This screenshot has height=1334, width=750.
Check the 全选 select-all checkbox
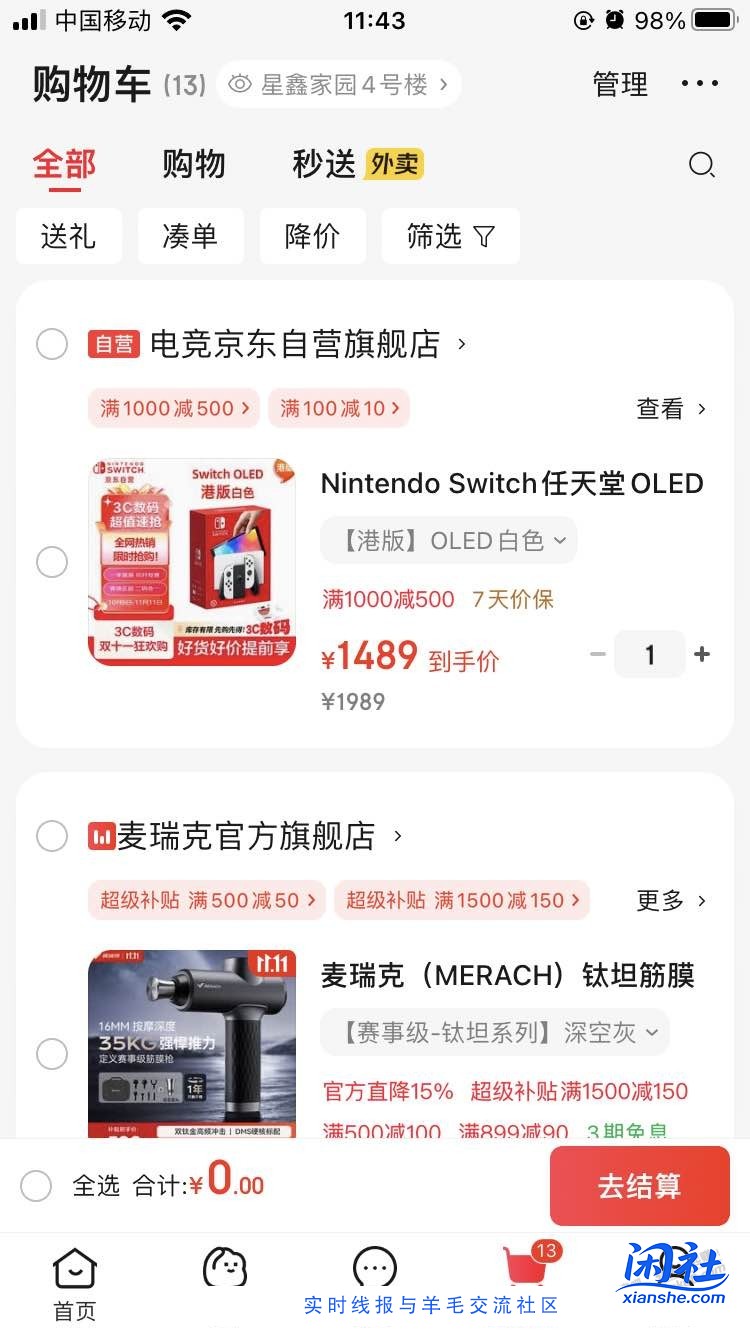pyautogui.click(x=36, y=1185)
